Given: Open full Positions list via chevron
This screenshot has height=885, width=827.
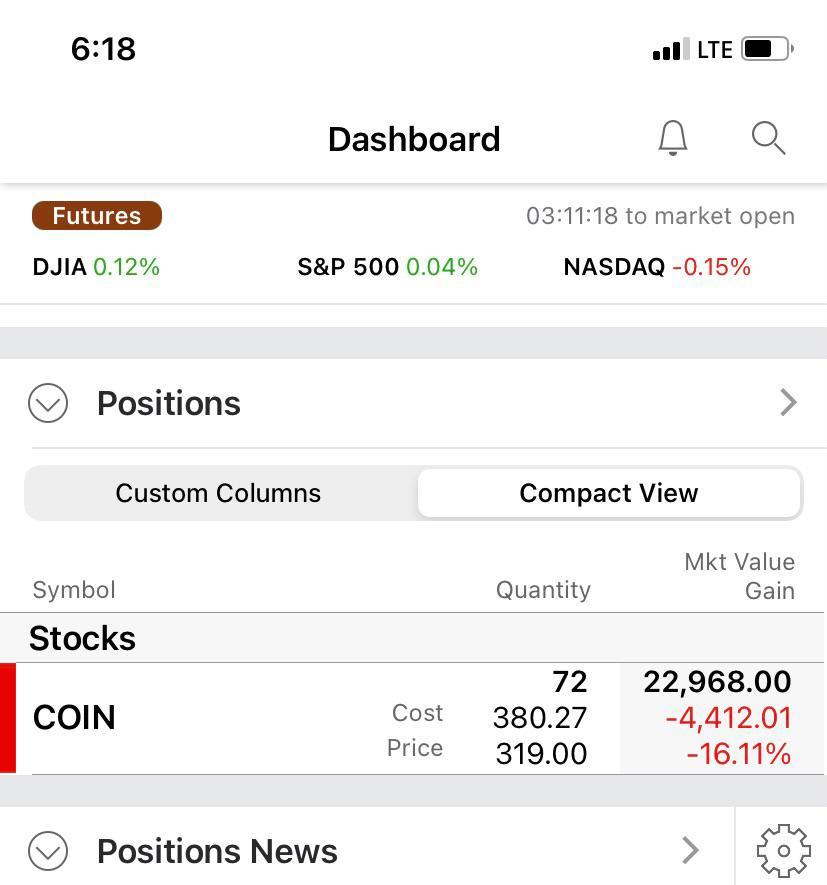Looking at the screenshot, I should tap(788, 403).
